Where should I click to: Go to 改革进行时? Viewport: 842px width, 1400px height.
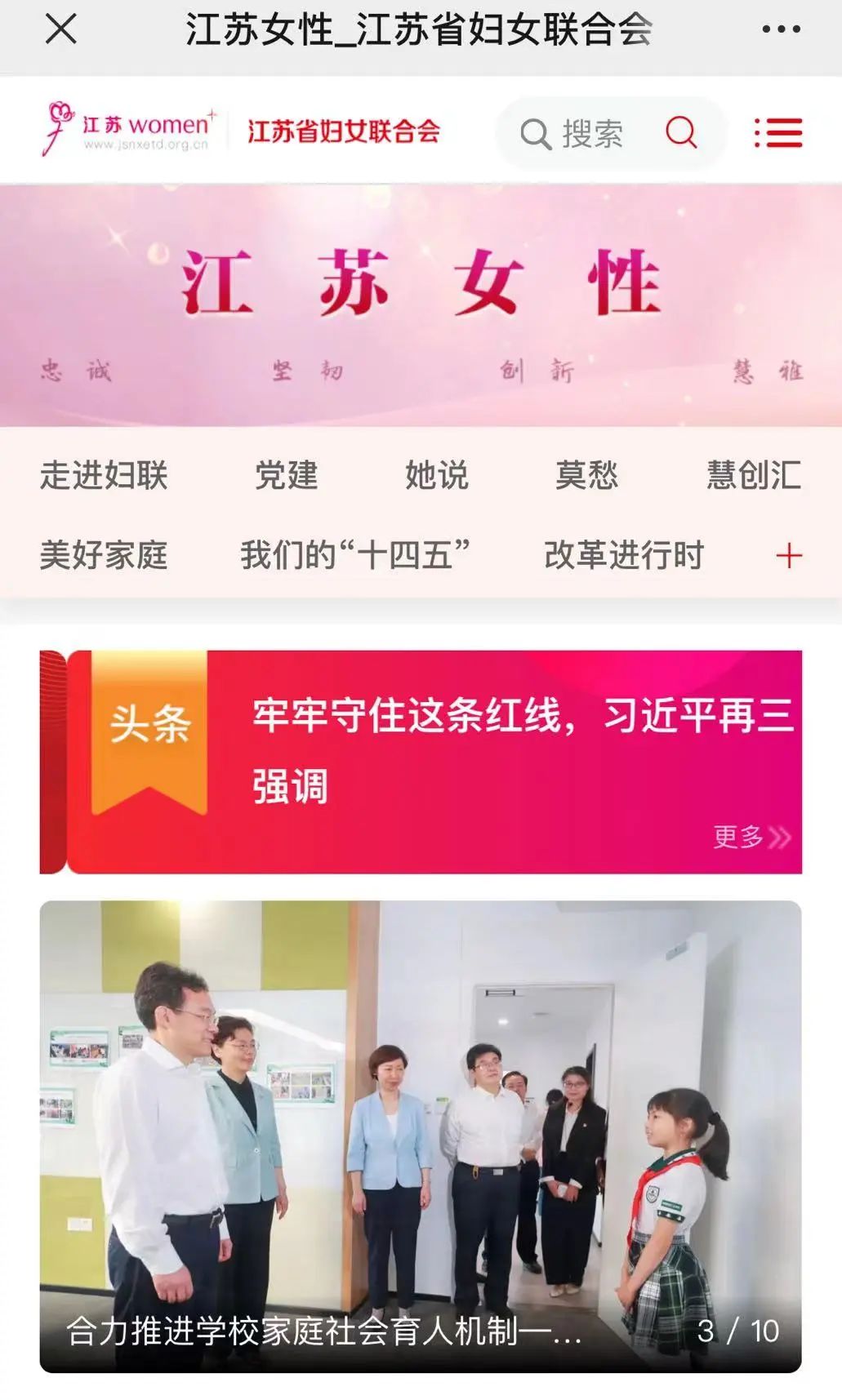[624, 555]
